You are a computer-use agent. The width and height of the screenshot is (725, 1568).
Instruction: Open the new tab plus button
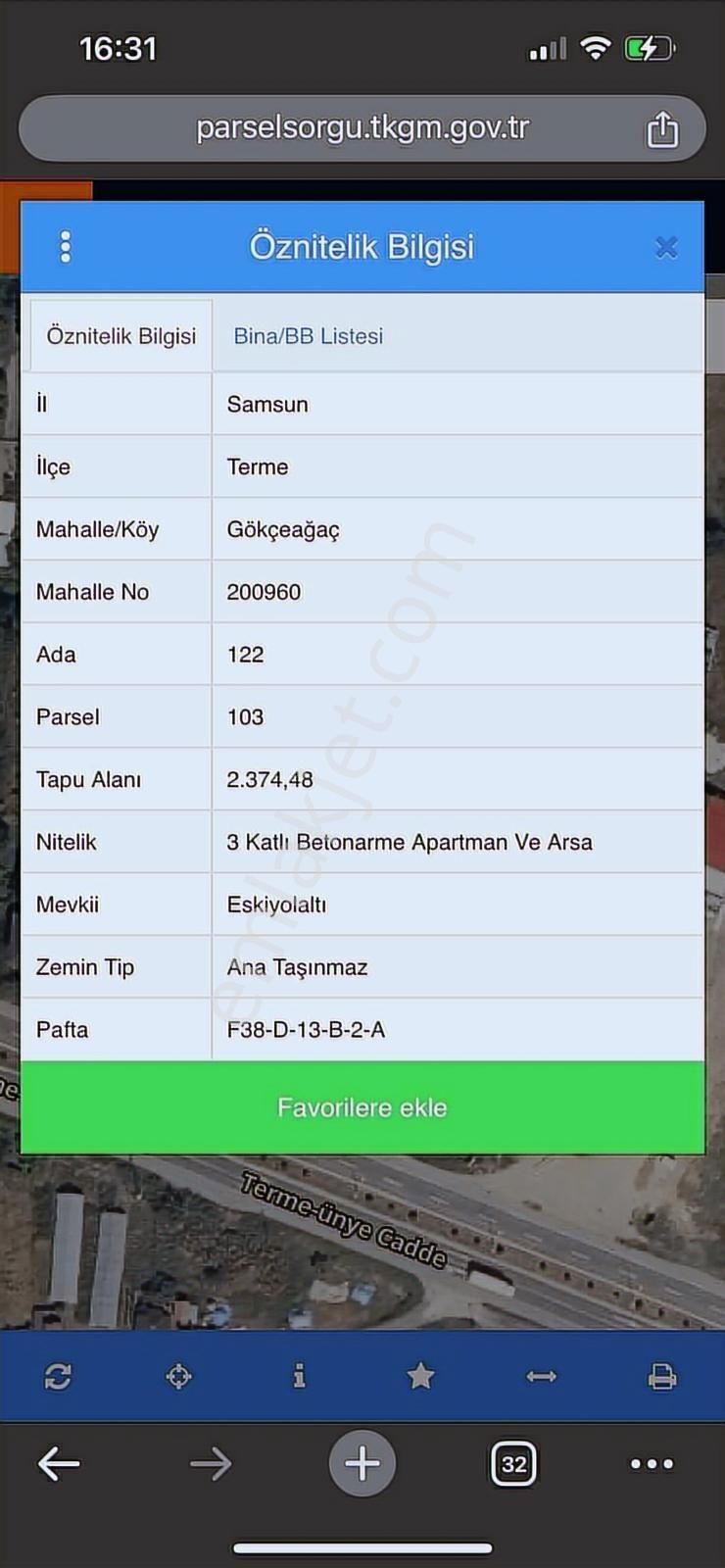pos(362,1463)
